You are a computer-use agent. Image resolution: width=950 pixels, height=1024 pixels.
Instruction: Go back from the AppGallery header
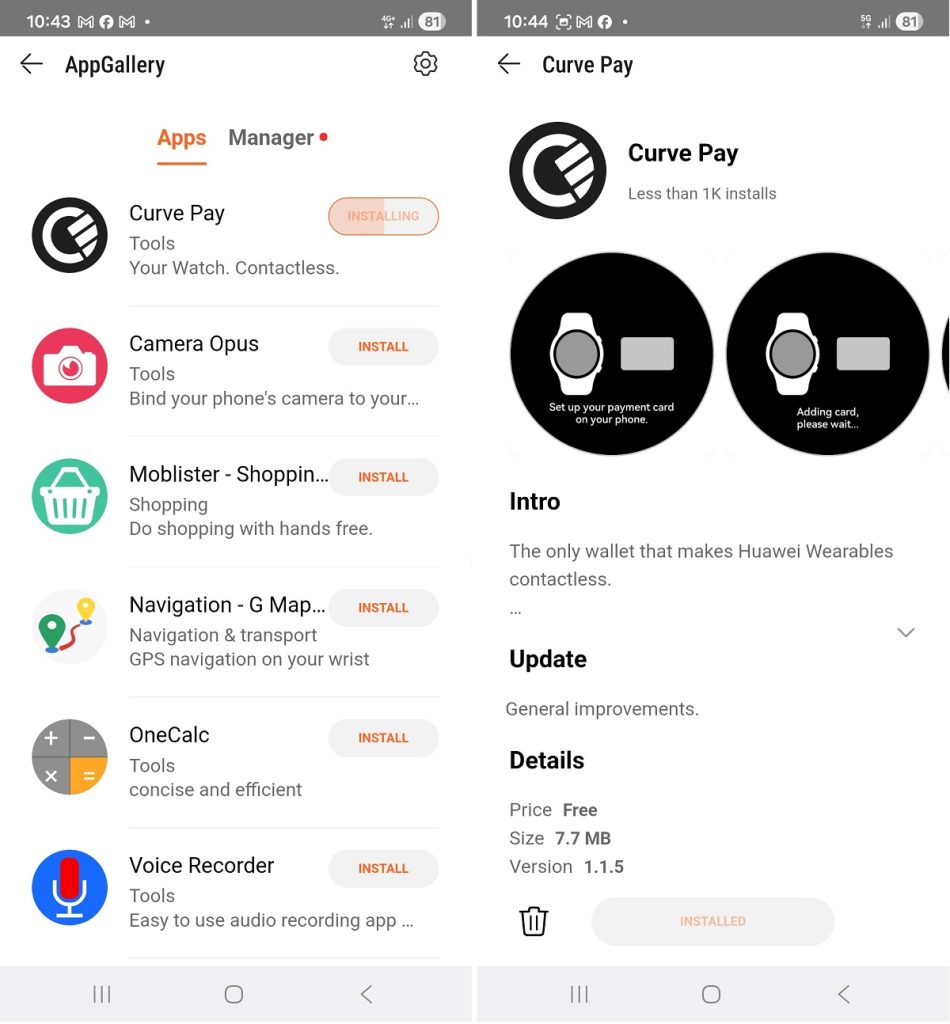pos(32,65)
